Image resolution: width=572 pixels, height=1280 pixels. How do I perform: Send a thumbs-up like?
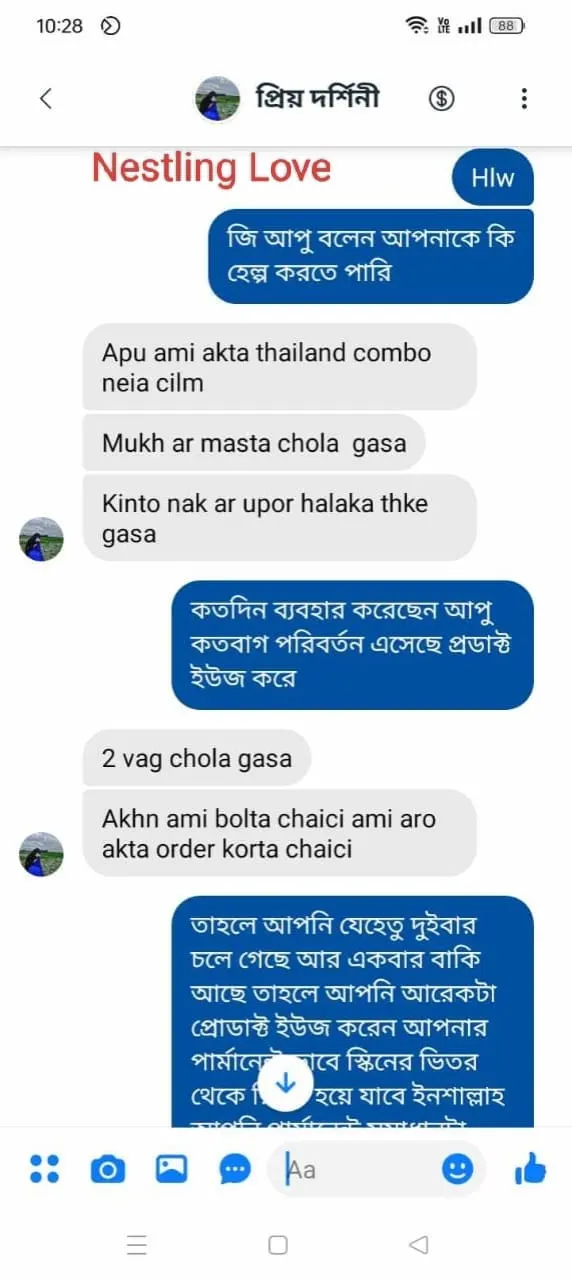530,1167
